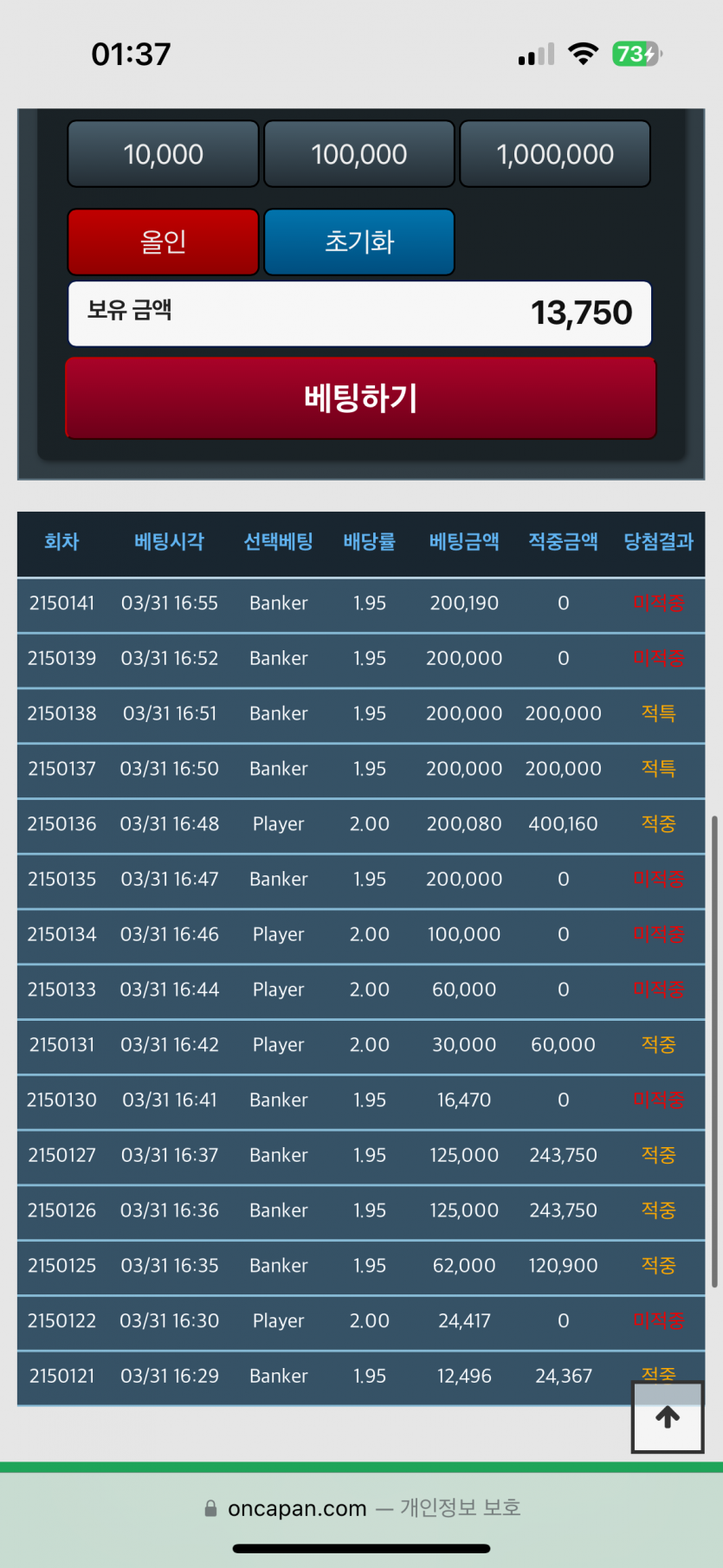Choose the 100,000 amount button

coord(358,154)
